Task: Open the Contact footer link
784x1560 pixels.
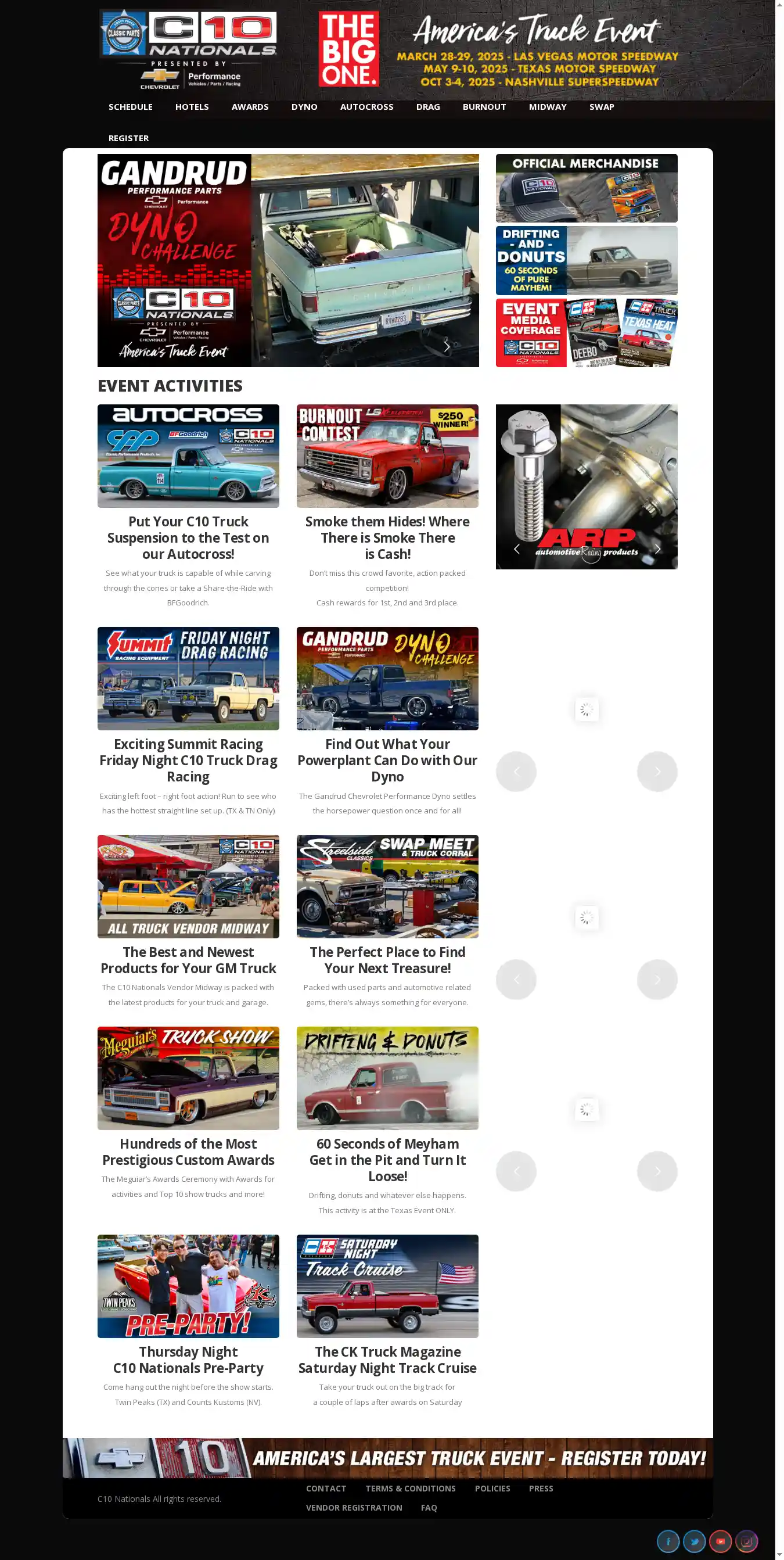Action: (326, 1488)
